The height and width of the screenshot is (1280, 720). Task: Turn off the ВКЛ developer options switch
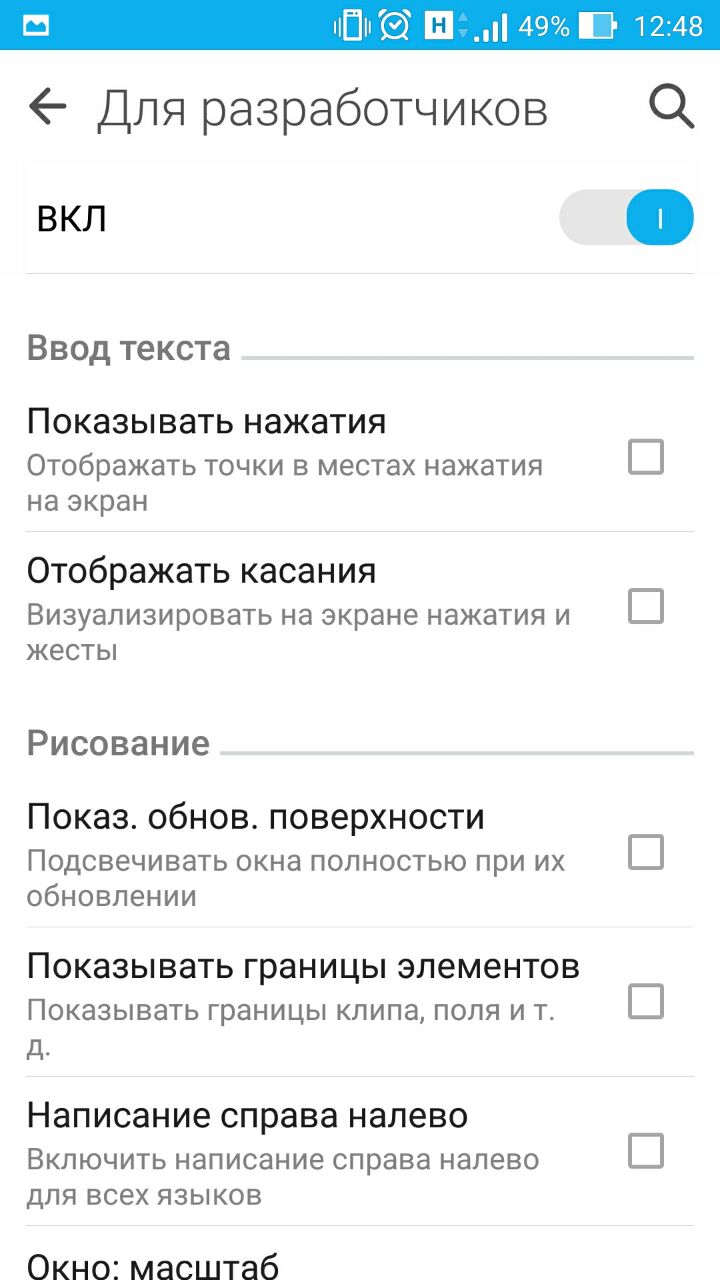point(626,218)
